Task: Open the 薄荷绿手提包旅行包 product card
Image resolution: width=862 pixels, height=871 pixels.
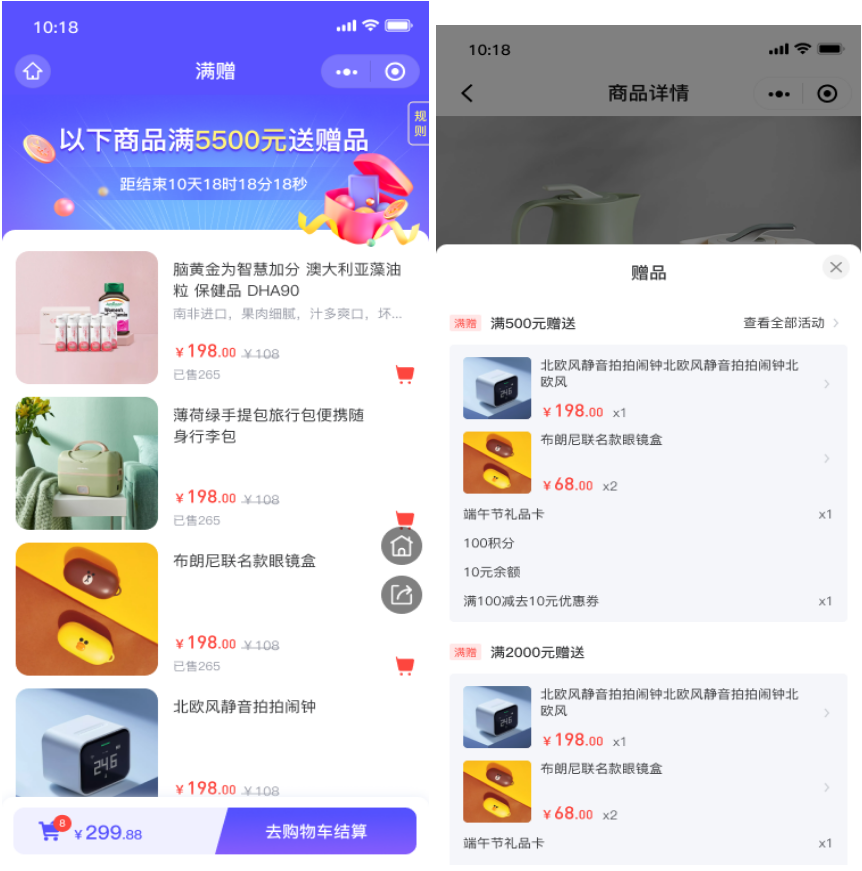Action: pyautogui.click(x=210, y=462)
